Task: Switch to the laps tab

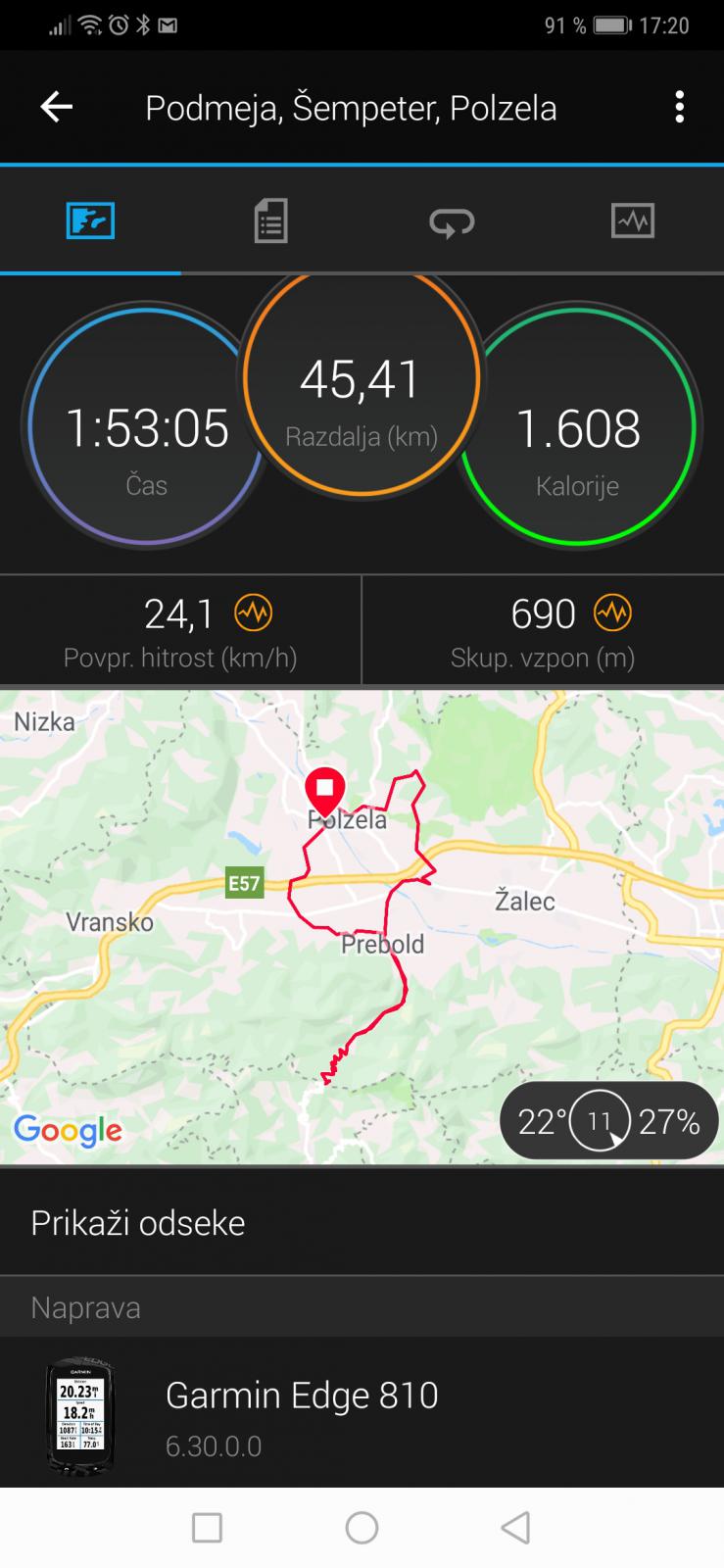Action: pyautogui.click(x=452, y=220)
